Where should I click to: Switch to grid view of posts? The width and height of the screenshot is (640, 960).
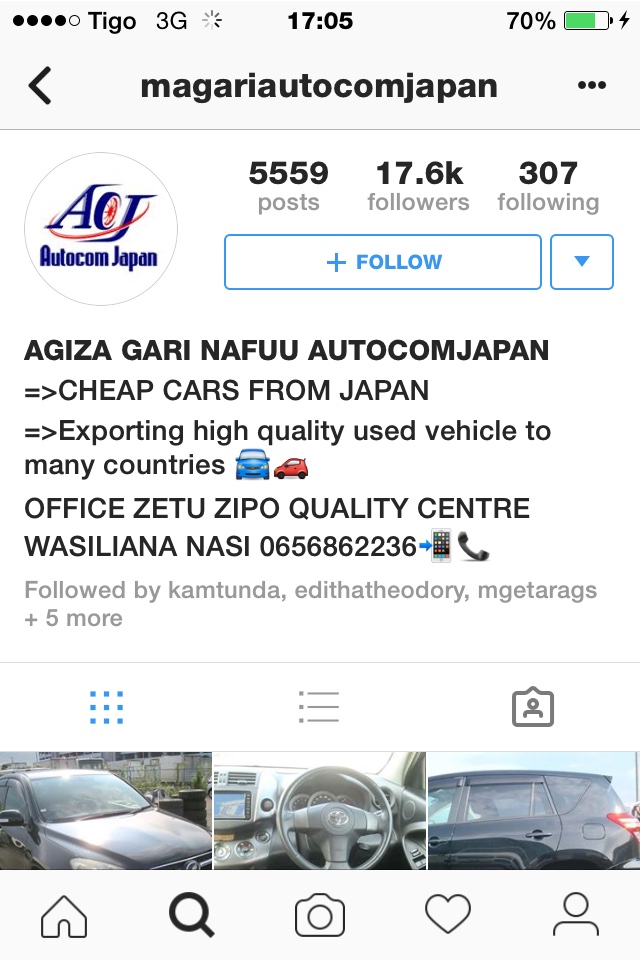click(106, 707)
